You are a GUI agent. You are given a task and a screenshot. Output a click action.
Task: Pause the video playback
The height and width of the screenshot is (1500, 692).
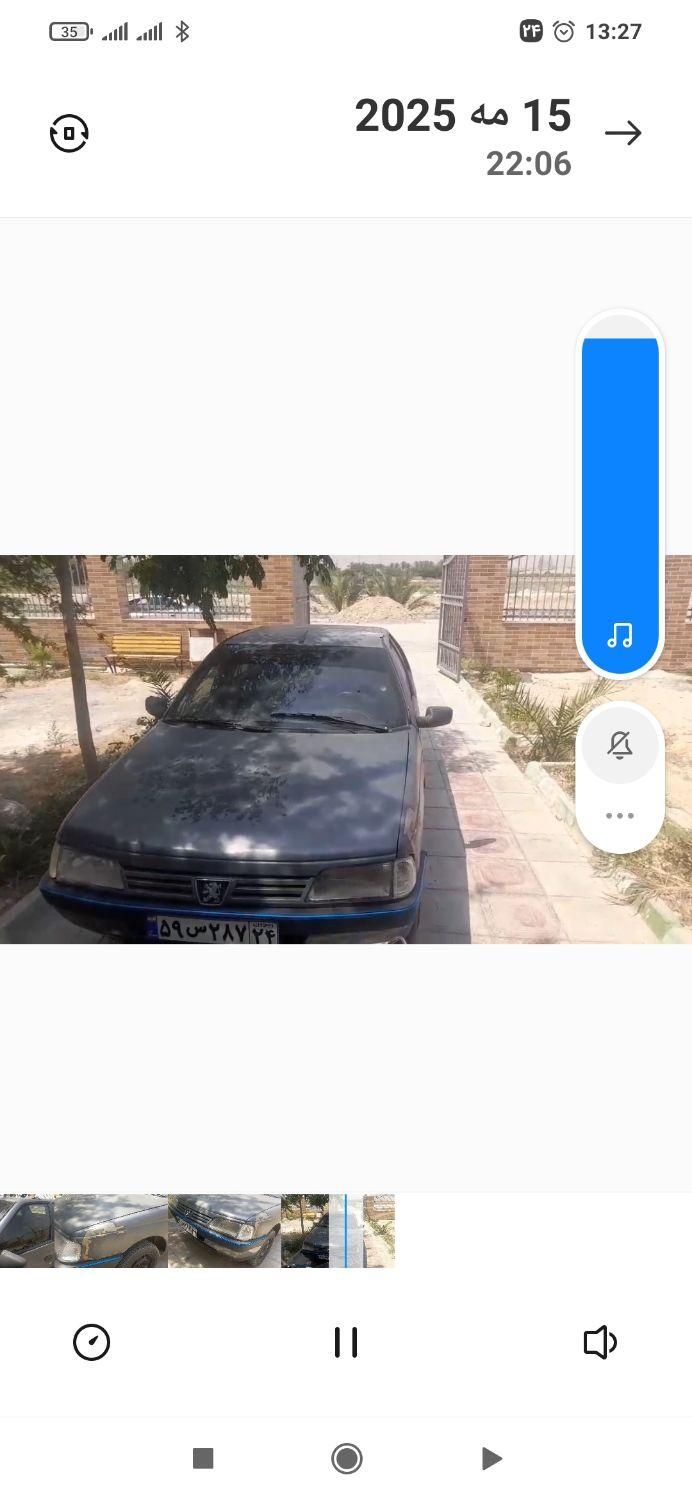(346, 1342)
